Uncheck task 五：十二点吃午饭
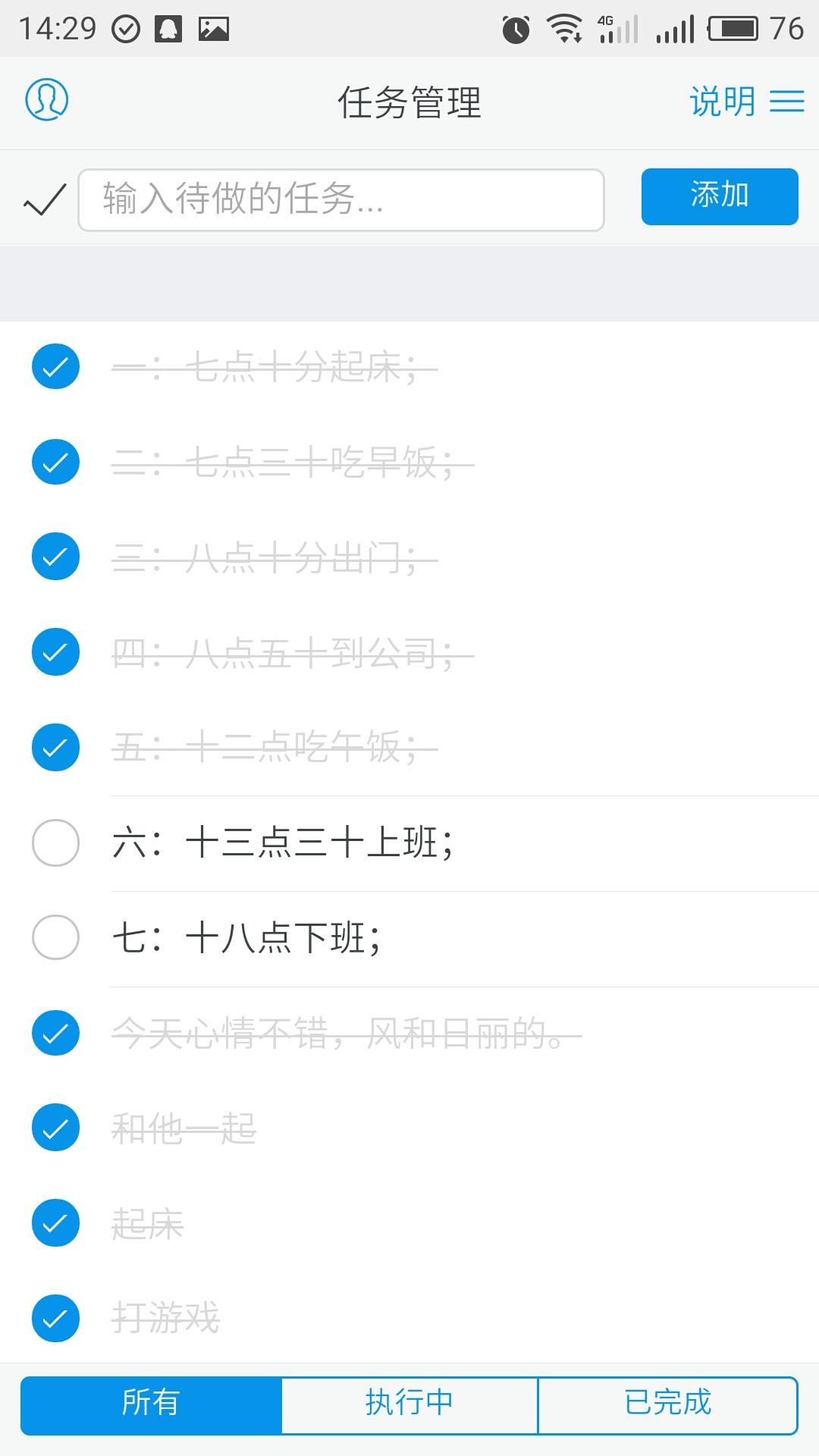The width and height of the screenshot is (819, 1456). click(x=55, y=748)
